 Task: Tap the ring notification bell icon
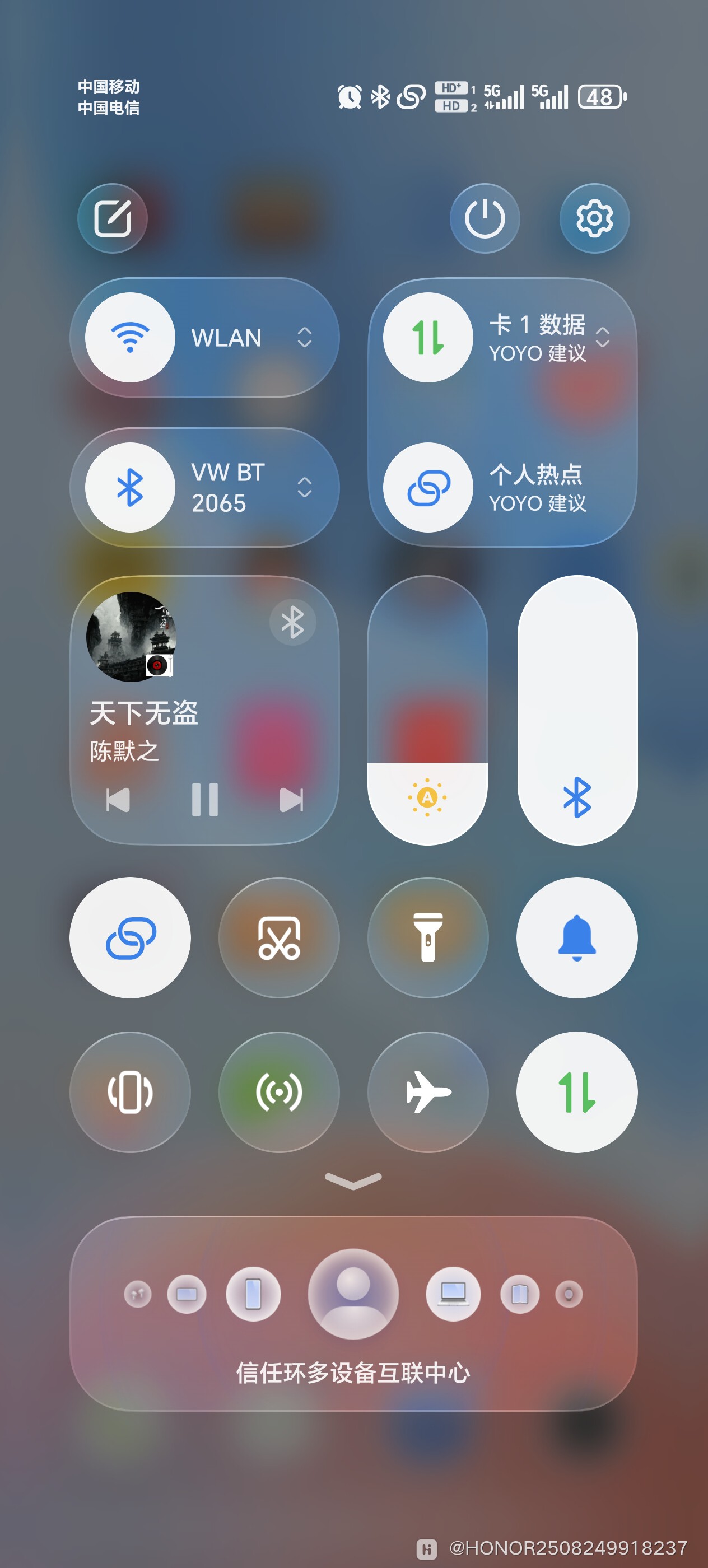click(x=575, y=937)
